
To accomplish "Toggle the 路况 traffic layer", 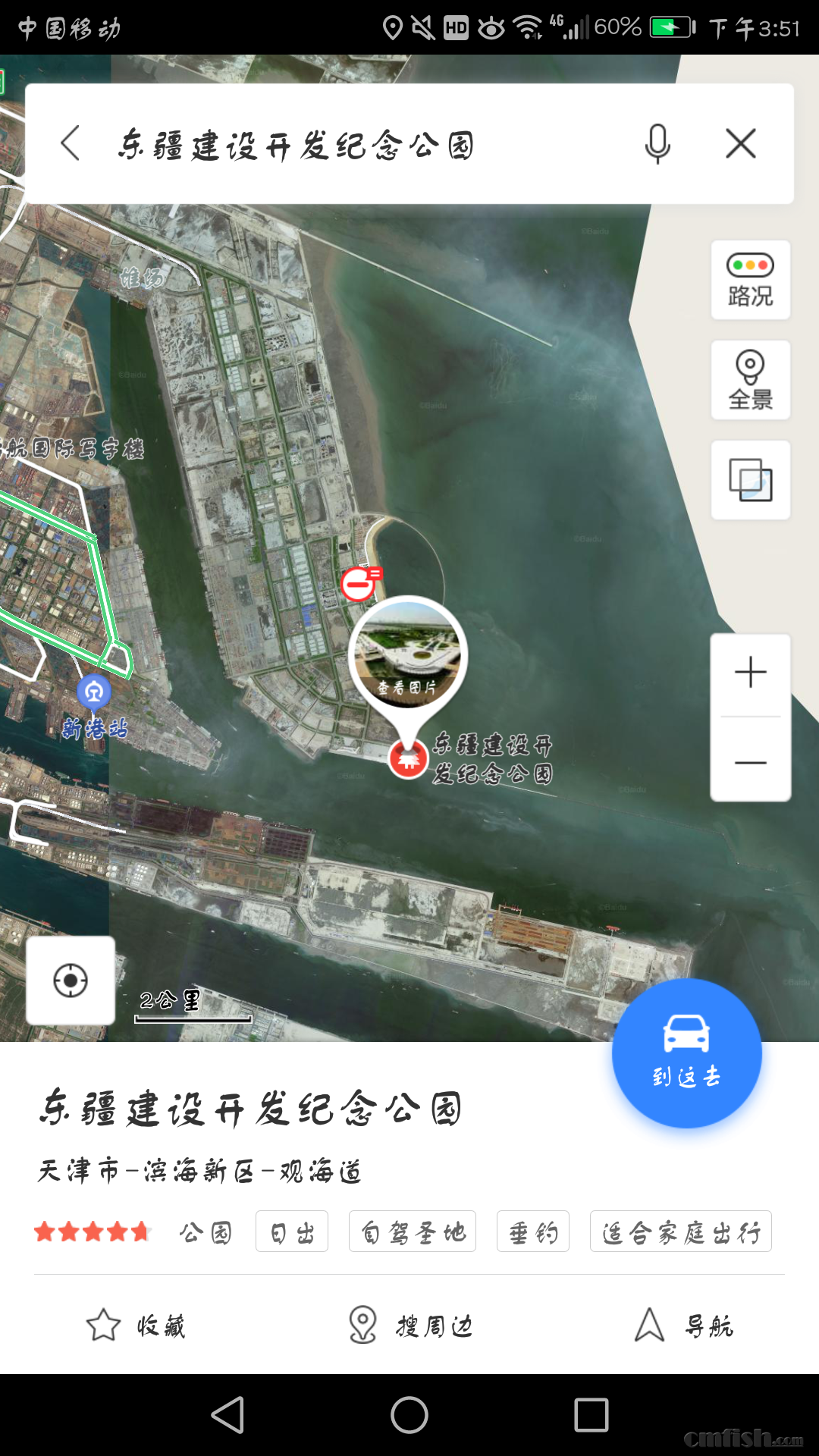I will [750, 280].
